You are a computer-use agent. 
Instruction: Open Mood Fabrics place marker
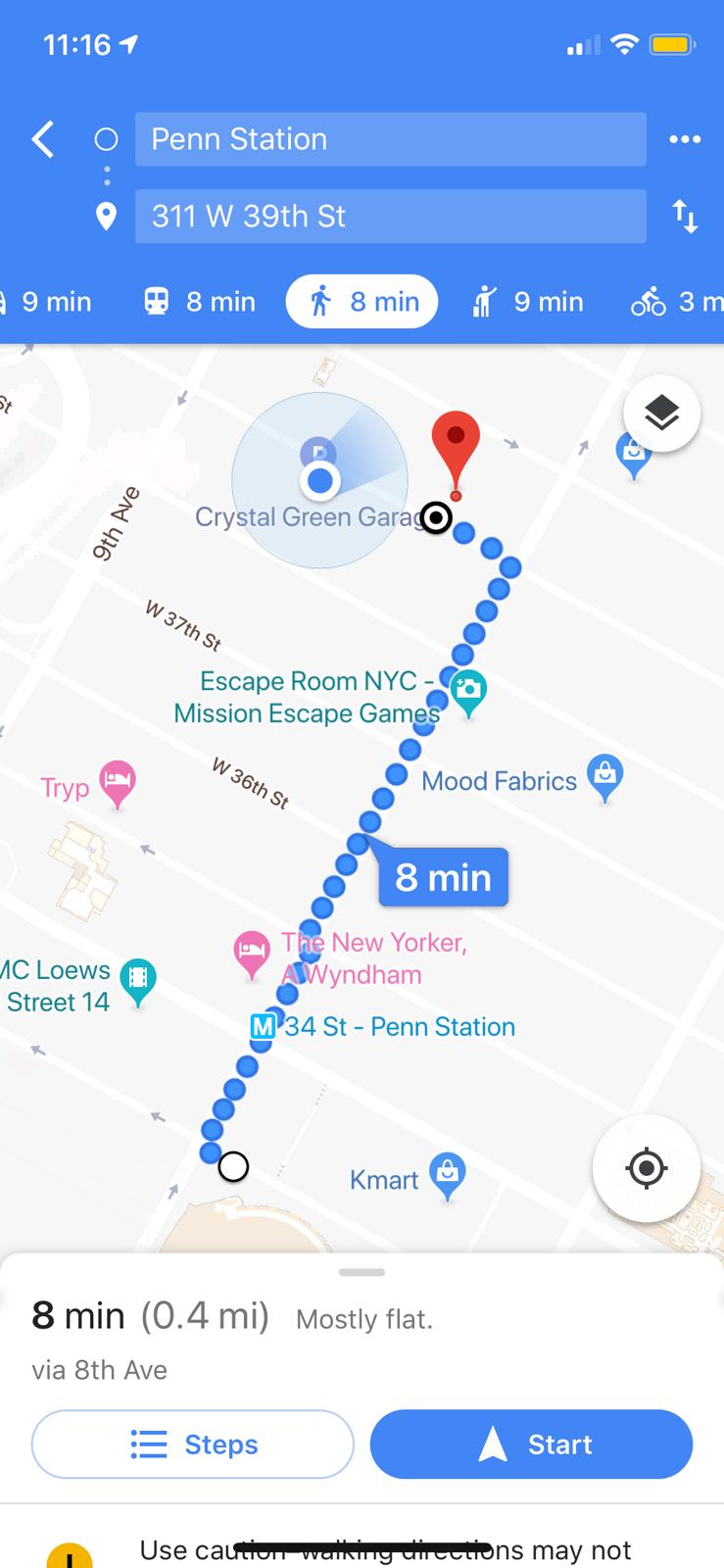[604, 776]
